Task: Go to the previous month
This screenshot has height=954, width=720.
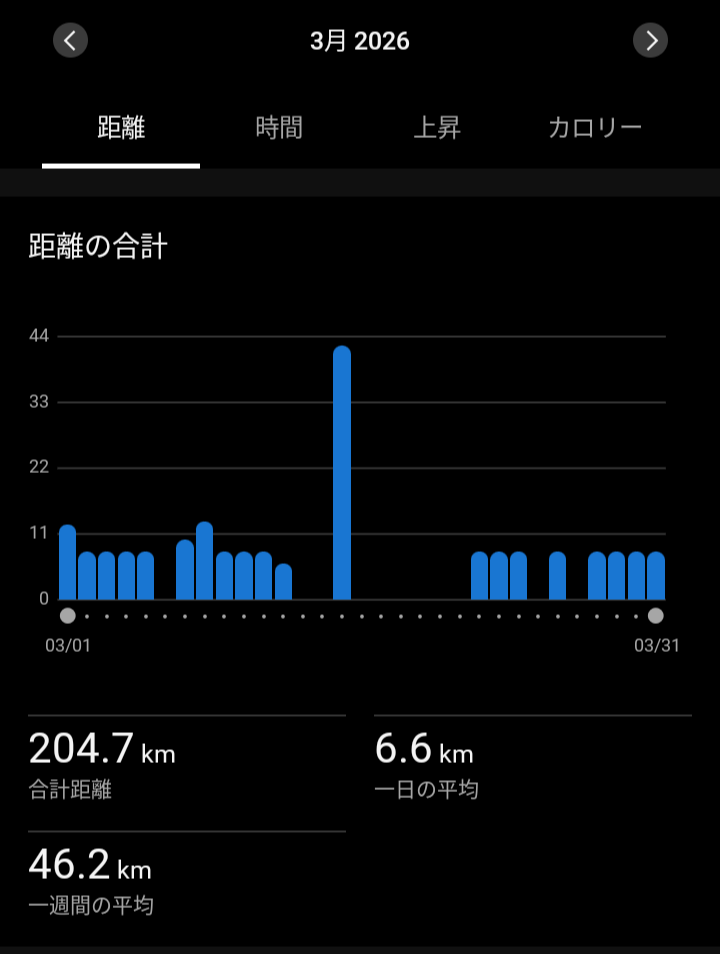Action: pyautogui.click(x=70, y=40)
